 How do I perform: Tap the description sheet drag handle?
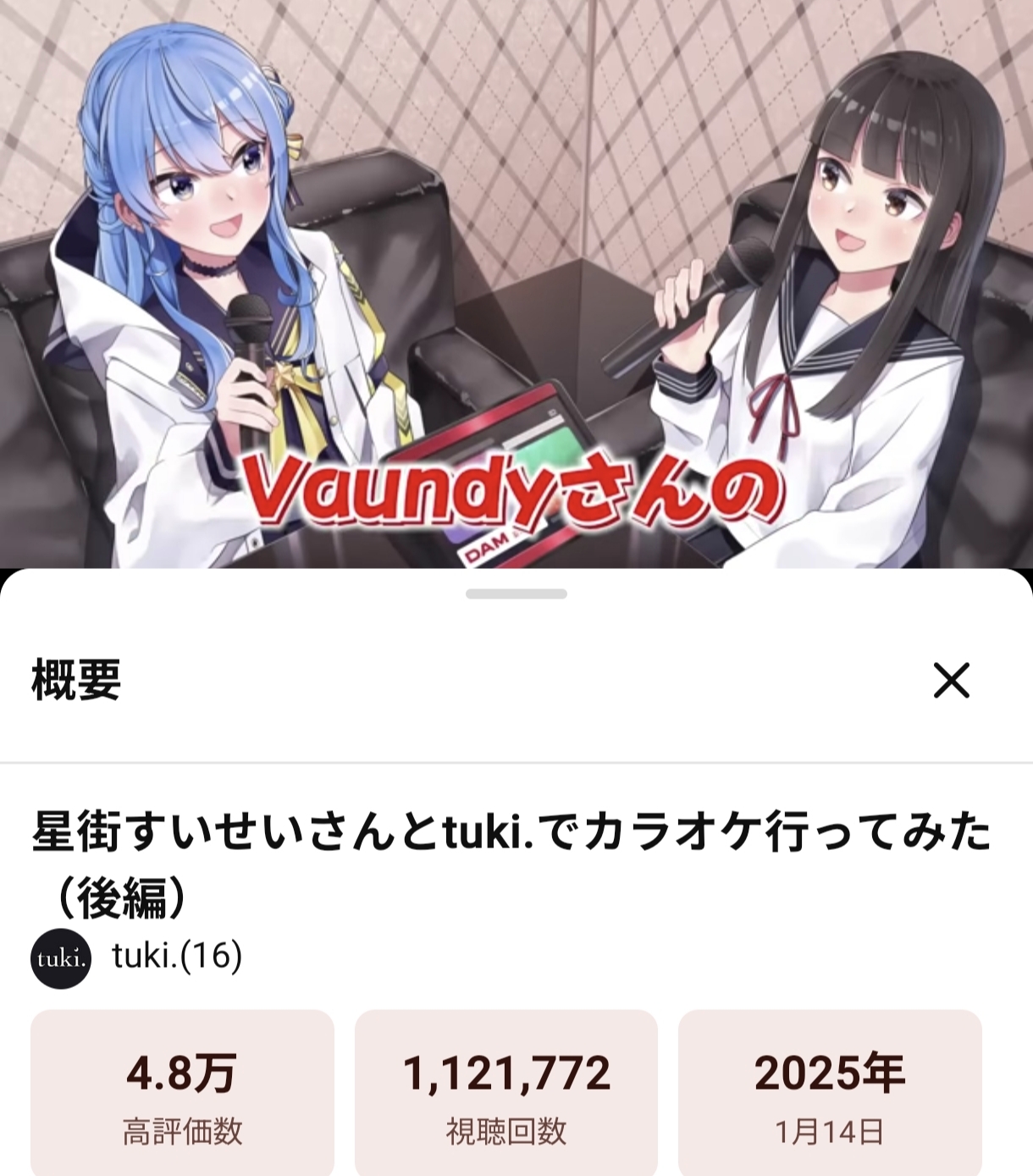point(516,594)
